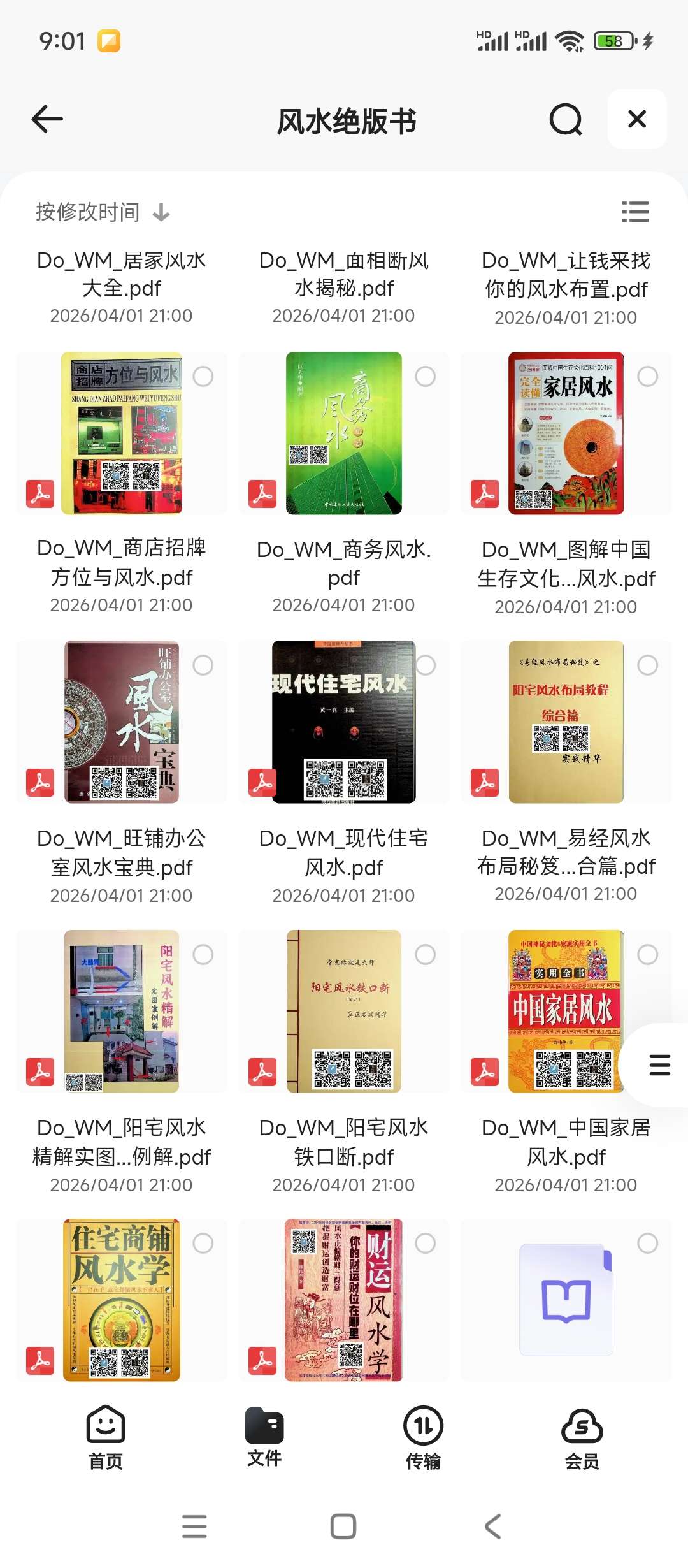Open Do_WM_易经风水布局秘笈 PDF
688x1568 pixels.
pyautogui.click(x=566, y=722)
